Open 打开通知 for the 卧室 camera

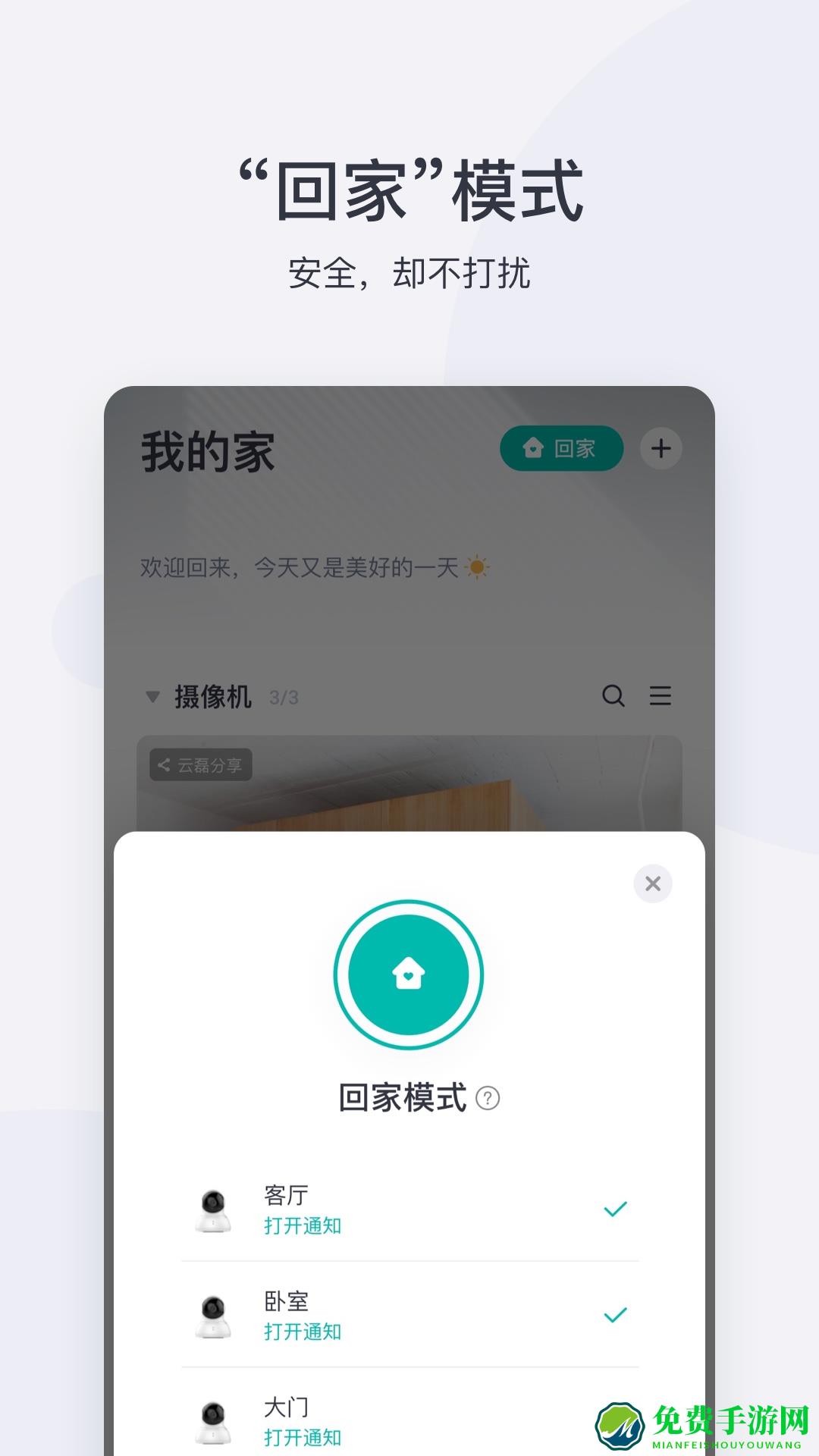[x=302, y=1330]
